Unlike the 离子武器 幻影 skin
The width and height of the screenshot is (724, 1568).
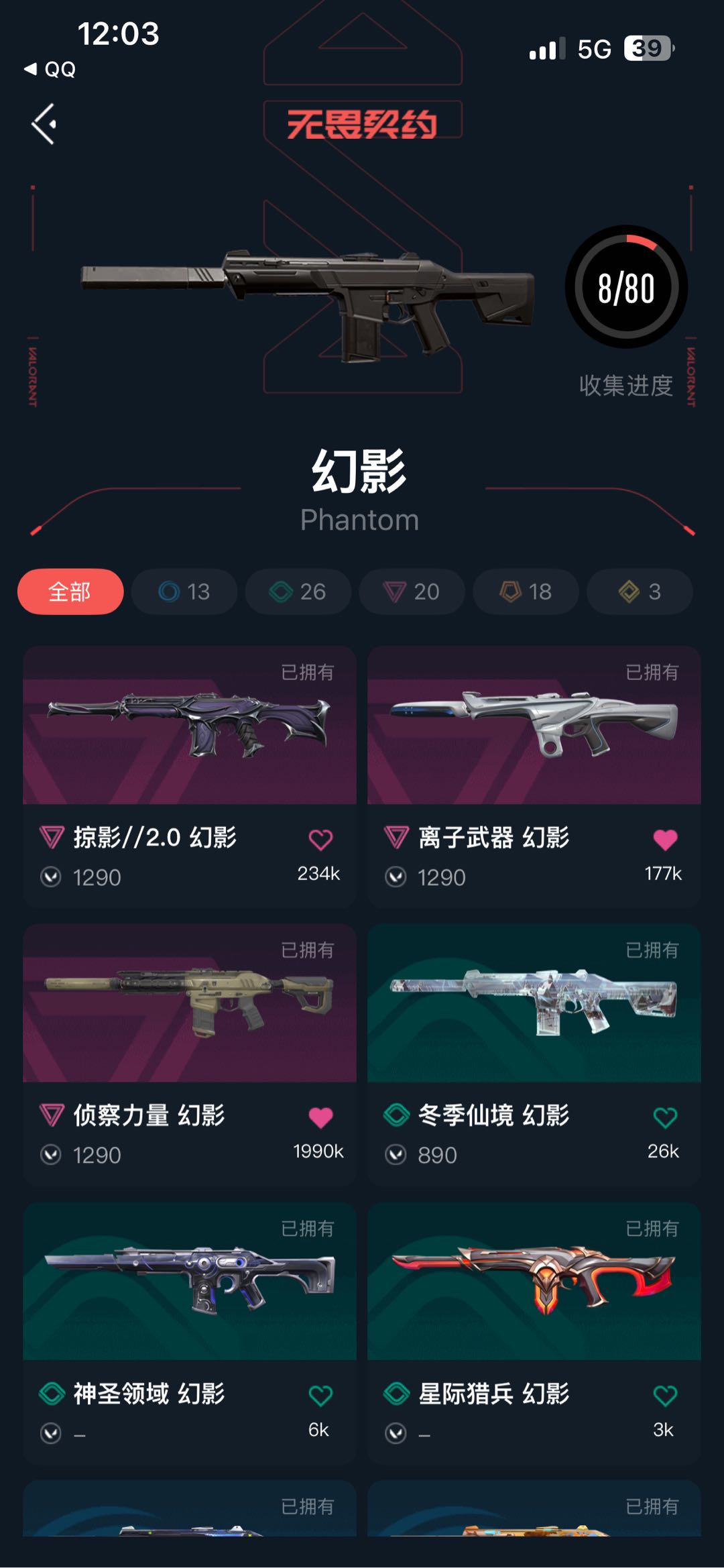665,840
